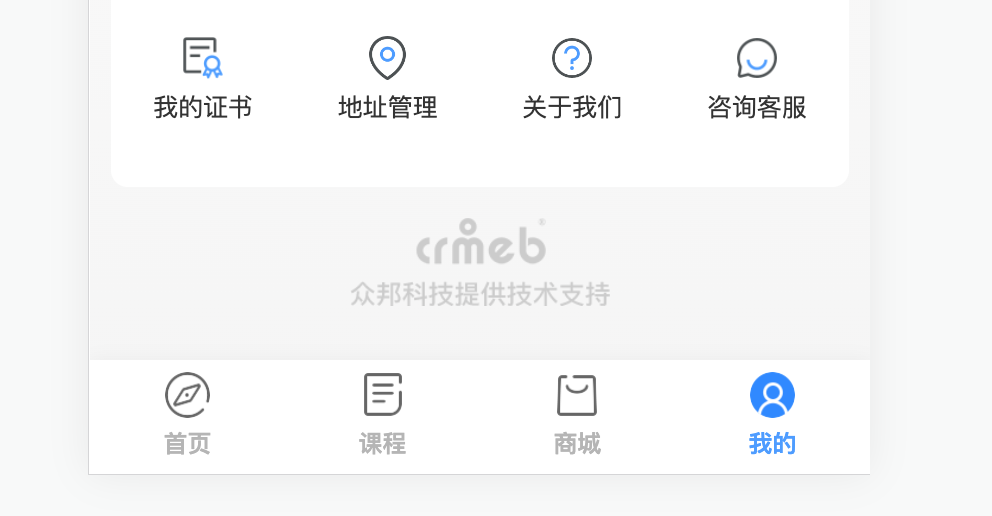
Task: Switch to the 商城 shop tab
Action: [x=577, y=413]
